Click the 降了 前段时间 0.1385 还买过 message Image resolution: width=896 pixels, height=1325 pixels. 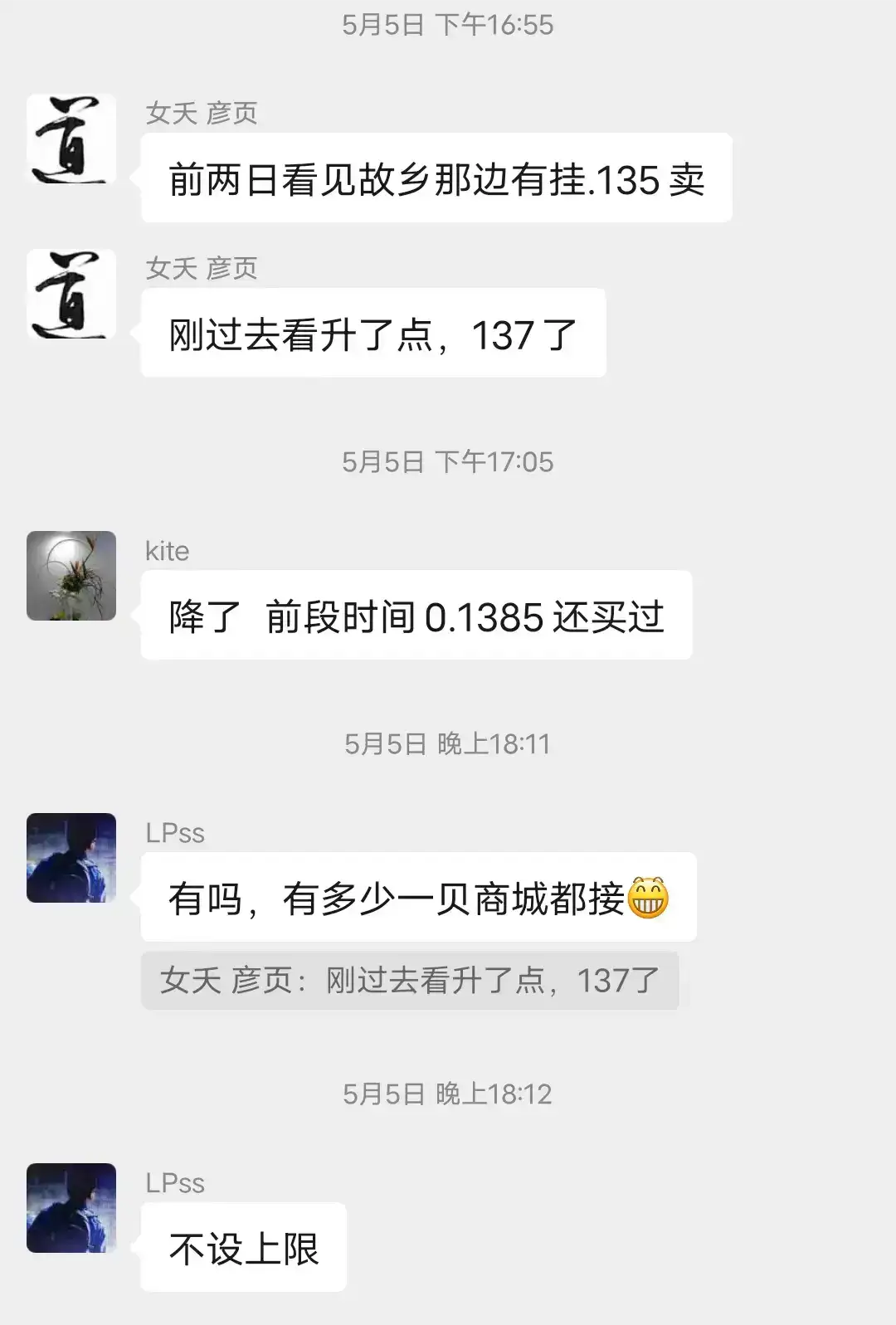point(415,614)
